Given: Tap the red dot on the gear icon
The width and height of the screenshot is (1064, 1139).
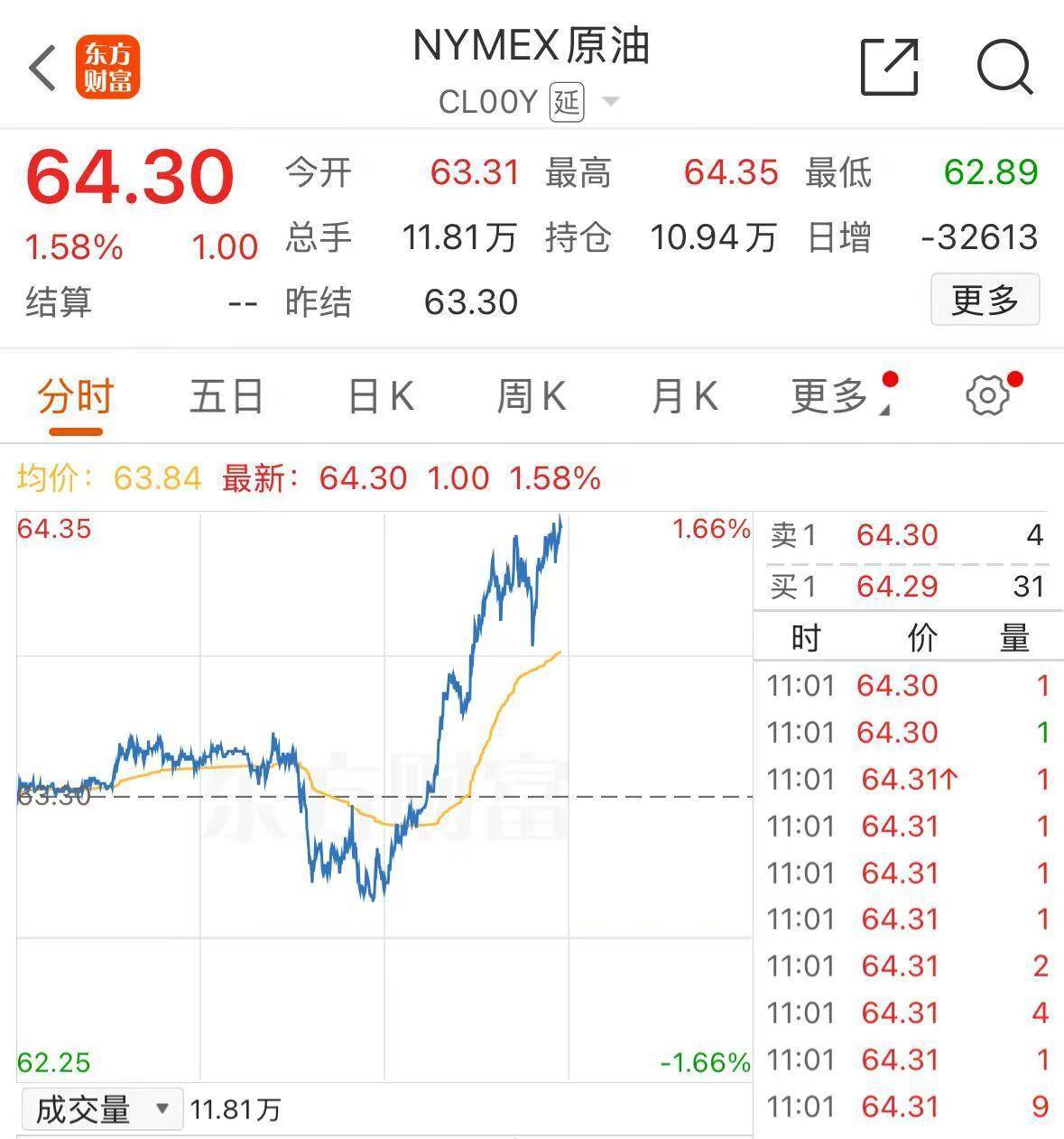Looking at the screenshot, I should [x=1014, y=379].
